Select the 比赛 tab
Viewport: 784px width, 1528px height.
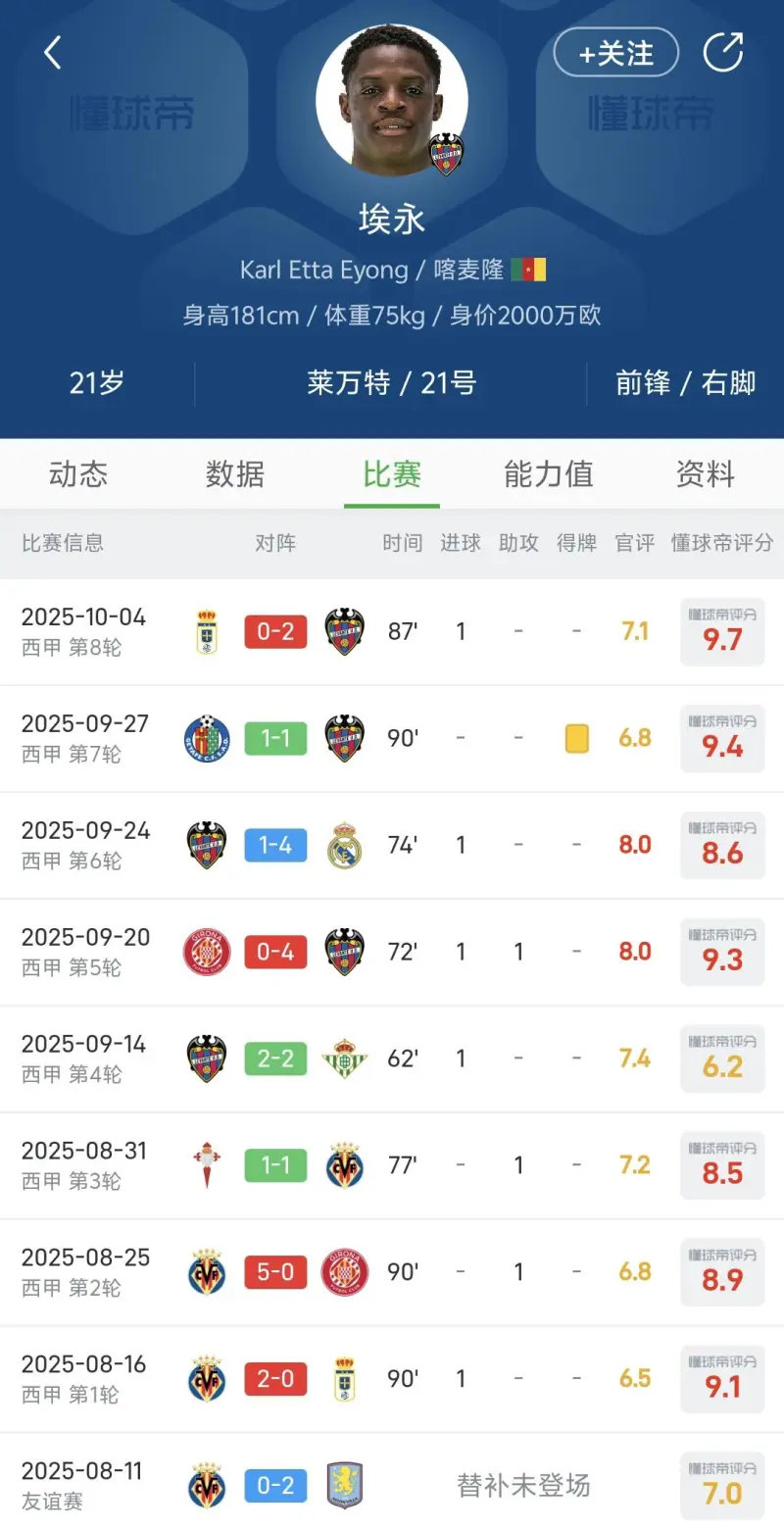(392, 474)
